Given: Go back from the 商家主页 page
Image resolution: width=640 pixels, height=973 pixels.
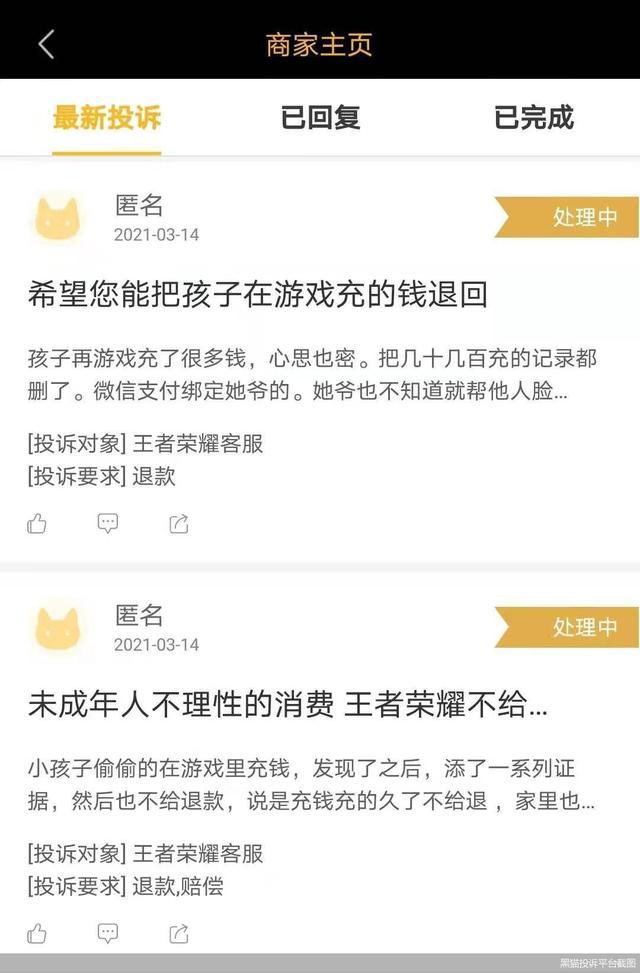Looking at the screenshot, I should (x=46, y=44).
